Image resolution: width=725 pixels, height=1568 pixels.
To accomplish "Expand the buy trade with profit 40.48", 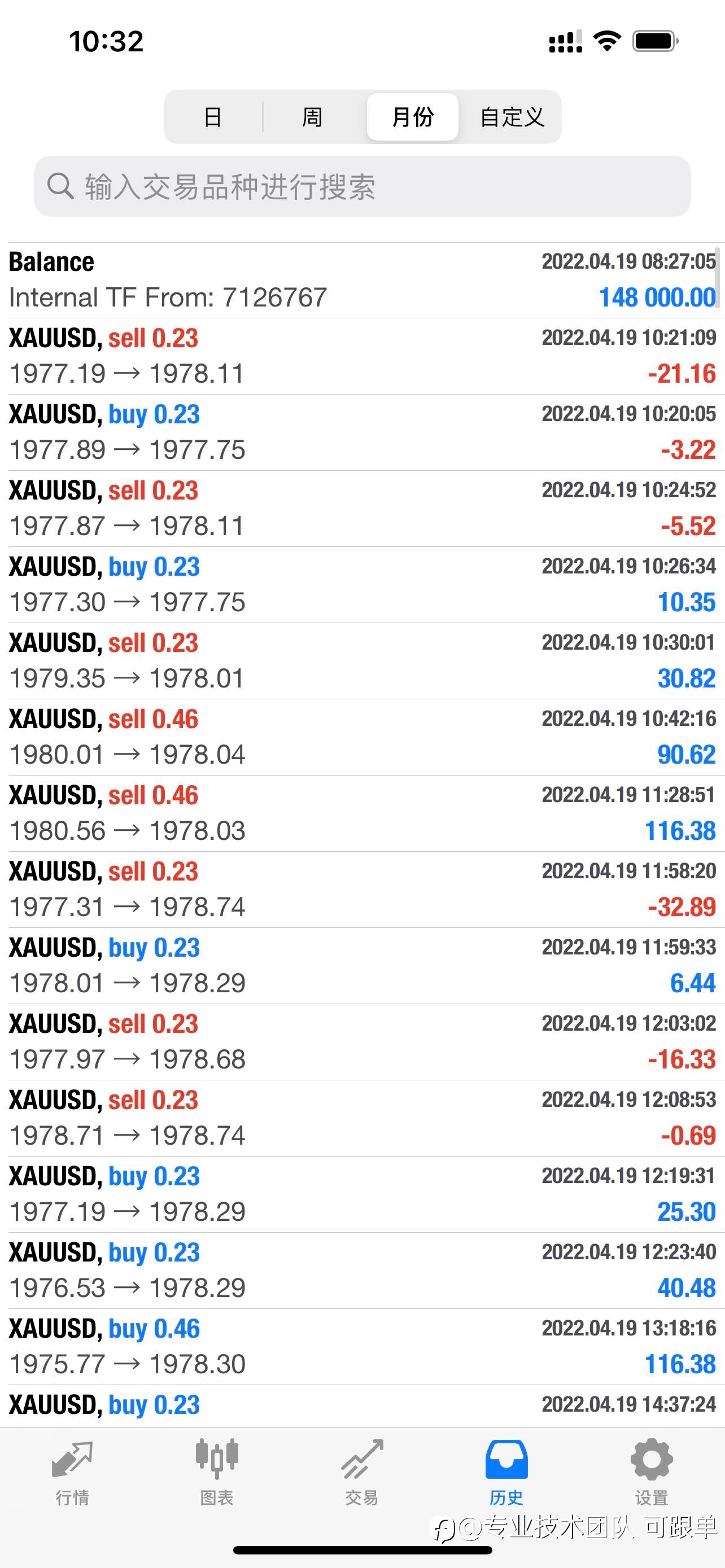I will click(x=362, y=1271).
